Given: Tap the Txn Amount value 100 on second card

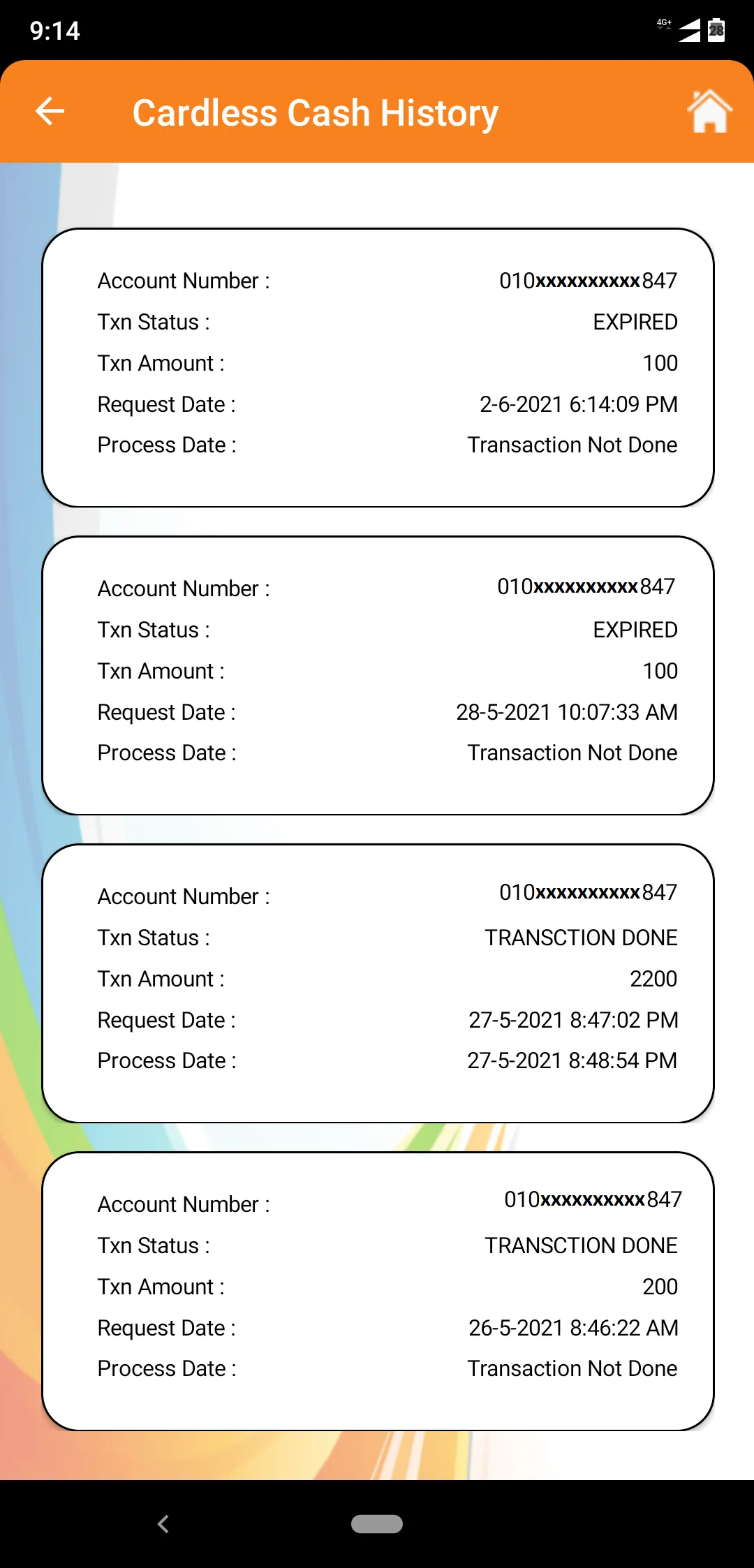Looking at the screenshot, I should click(x=660, y=671).
